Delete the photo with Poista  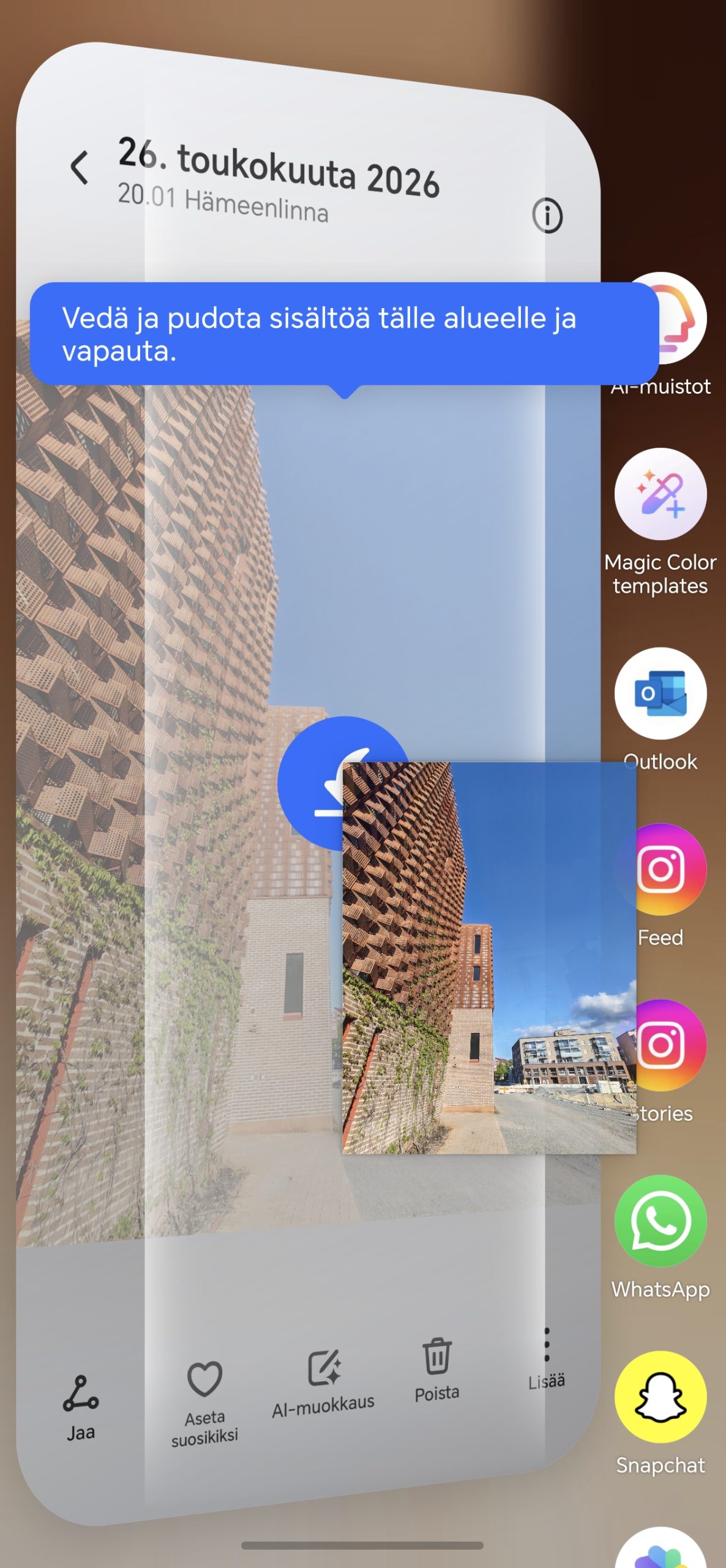pyautogui.click(x=436, y=1370)
